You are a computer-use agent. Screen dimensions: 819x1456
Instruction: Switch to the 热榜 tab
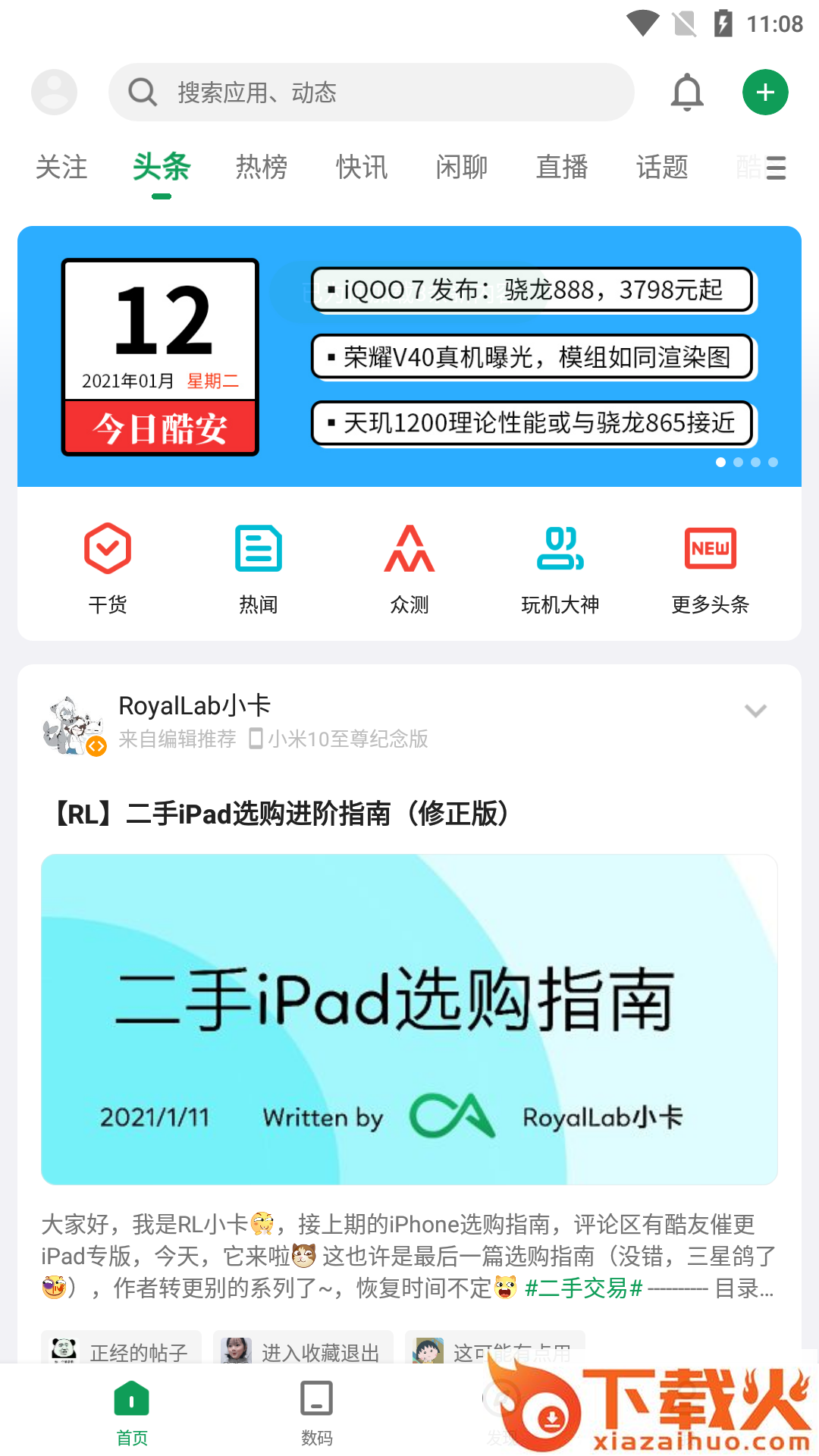[262, 167]
